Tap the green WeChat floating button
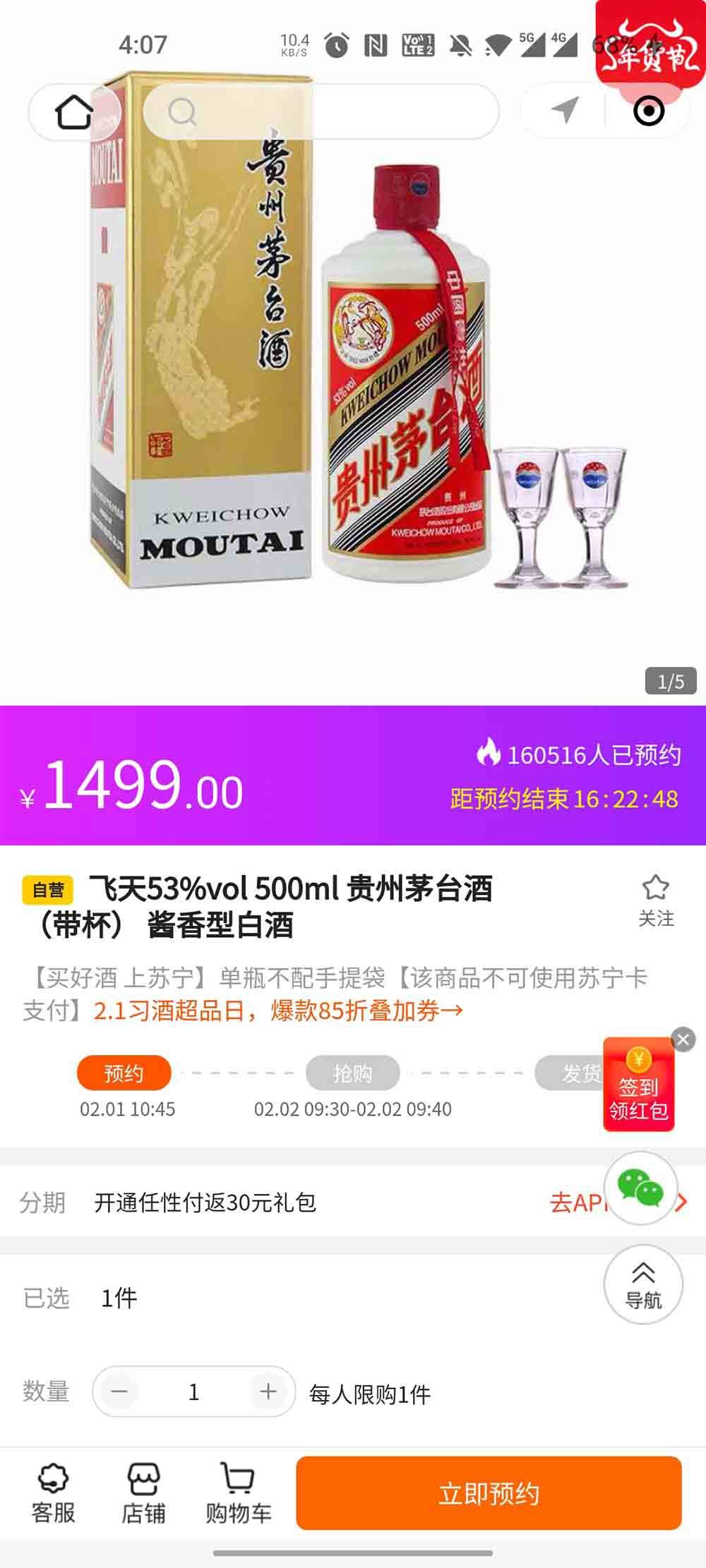This screenshot has height=1568, width=706. coord(640,1188)
